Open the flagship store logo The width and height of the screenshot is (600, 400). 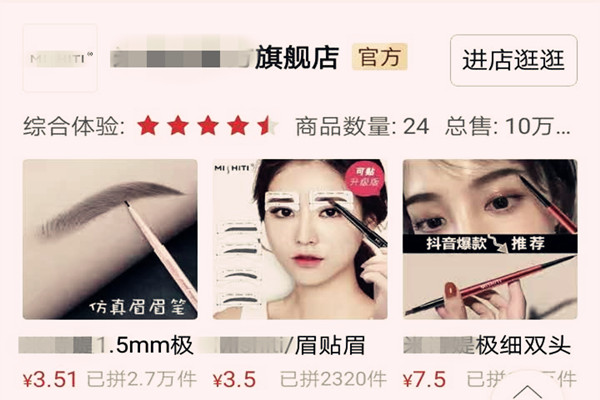tap(60, 58)
